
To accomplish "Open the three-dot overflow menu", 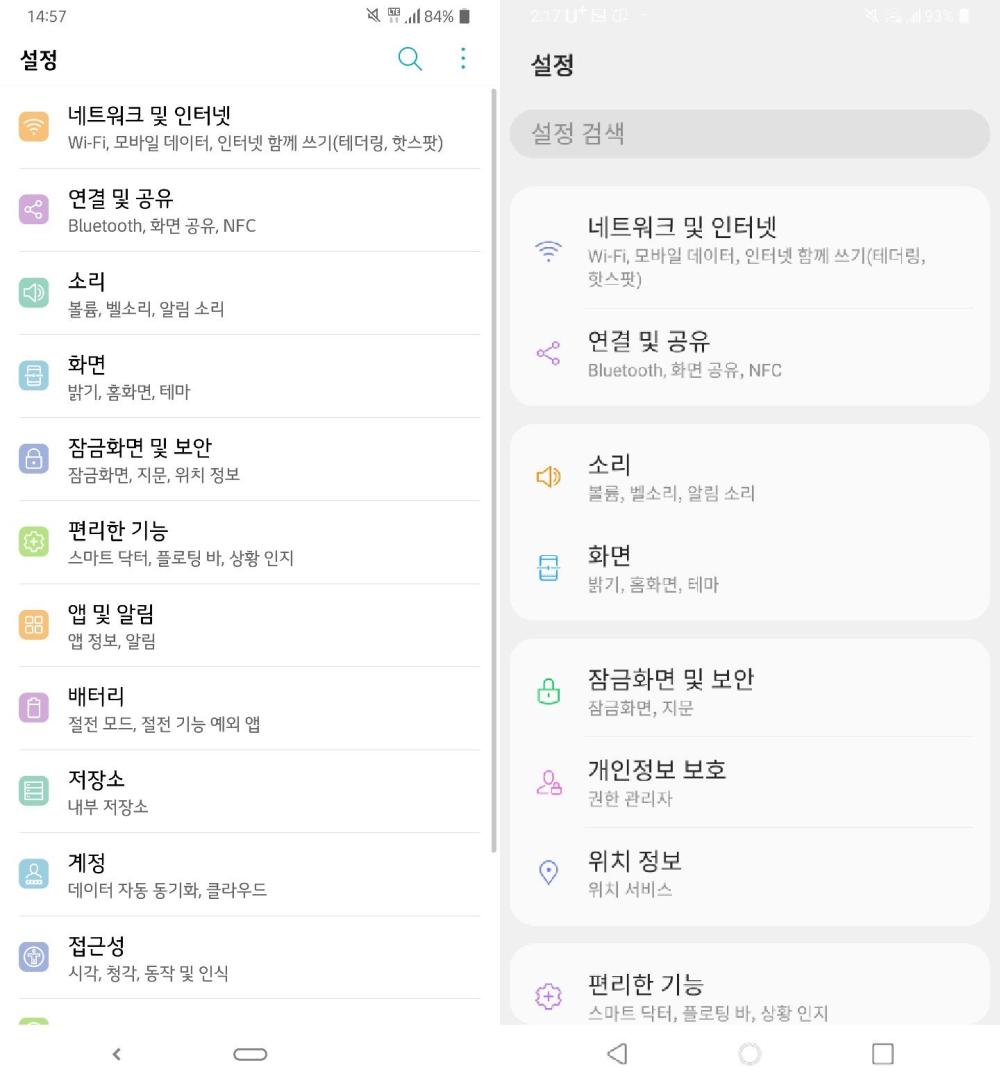I will point(462,59).
